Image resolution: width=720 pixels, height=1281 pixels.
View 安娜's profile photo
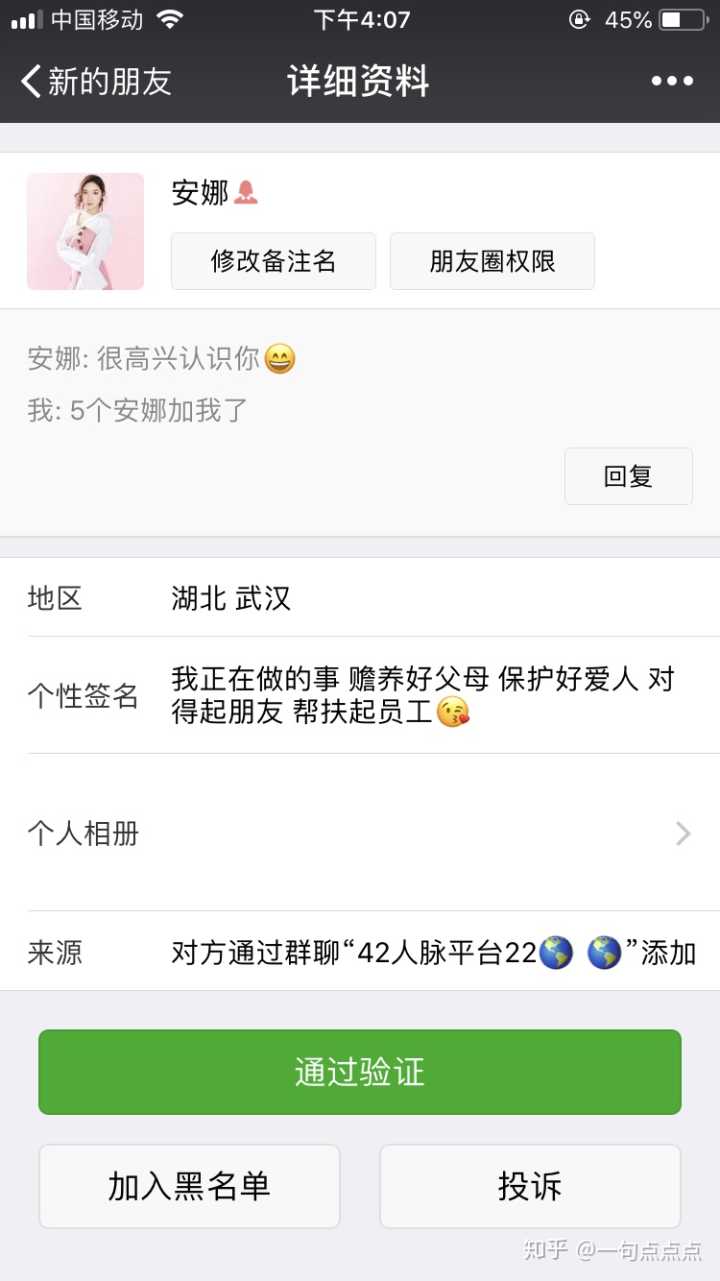pos(86,232)
